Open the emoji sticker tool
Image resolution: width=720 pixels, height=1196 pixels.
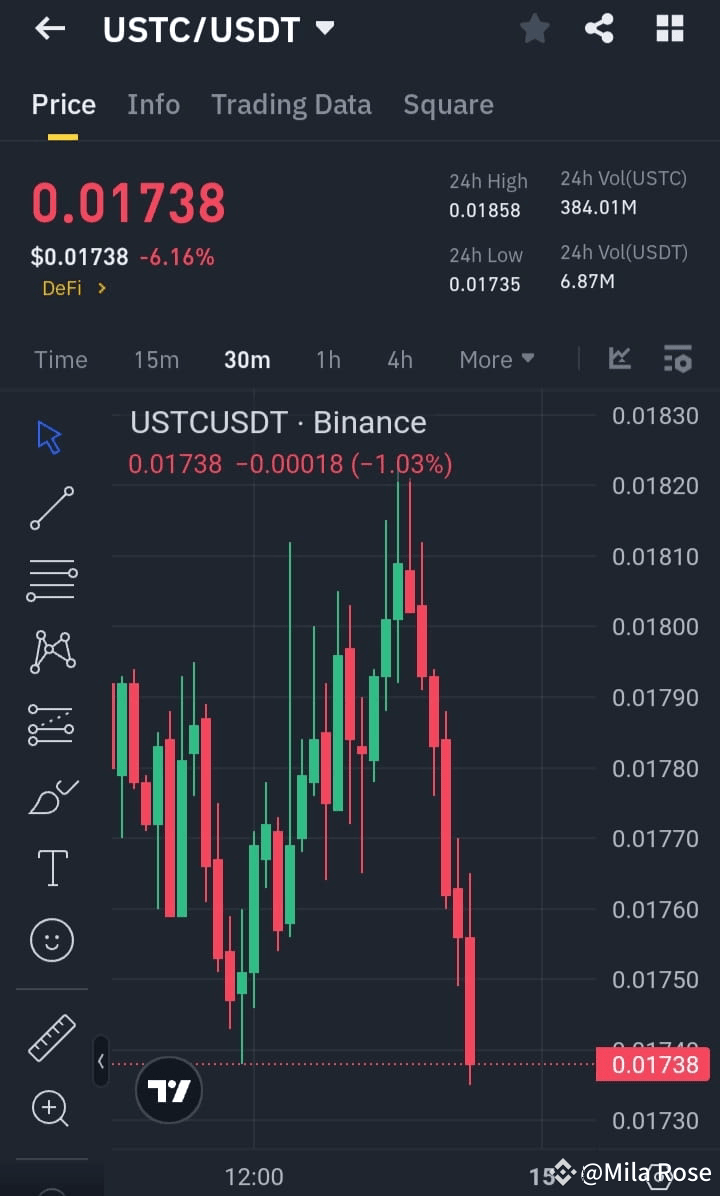(51, 940)
